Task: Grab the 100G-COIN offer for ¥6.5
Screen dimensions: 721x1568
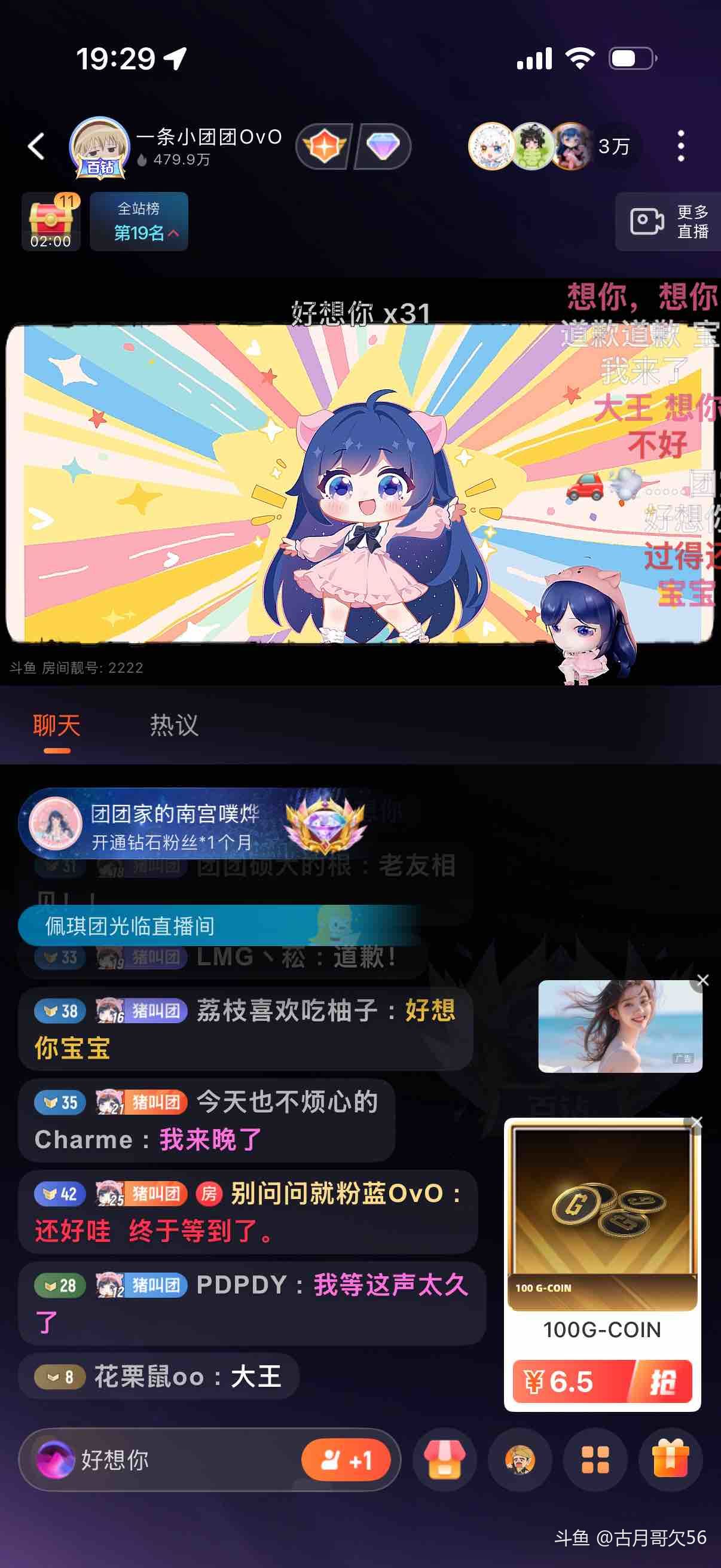Action: coord(602,1381)
